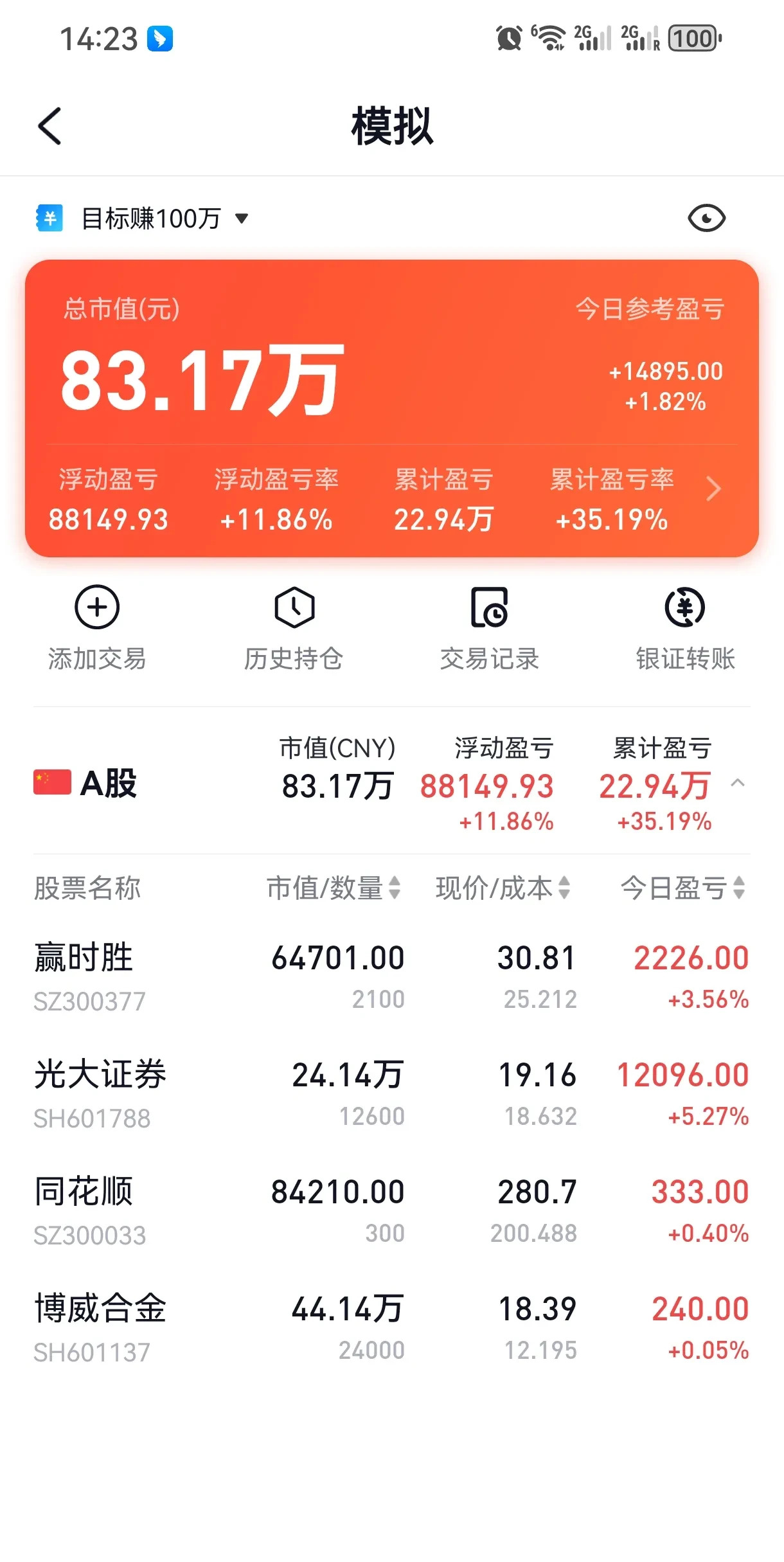Tap the 添加交易 plus icon to add a trade
This screenshot has height=1562, width=784.
coord(96,607)
